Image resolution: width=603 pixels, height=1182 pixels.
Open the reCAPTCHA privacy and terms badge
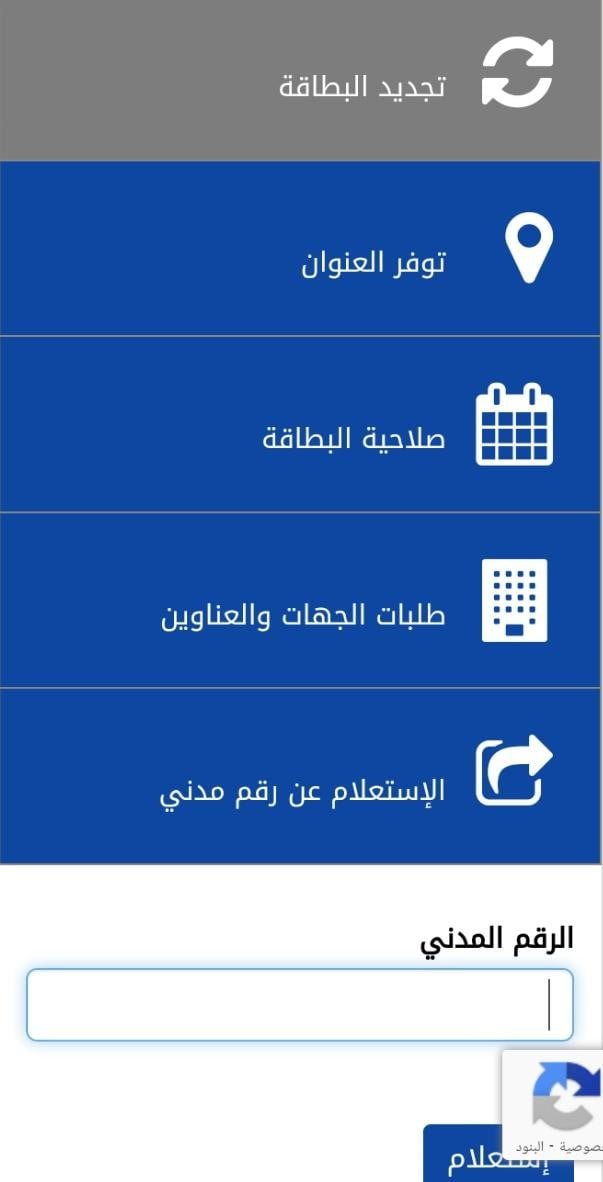(554, 1105)
